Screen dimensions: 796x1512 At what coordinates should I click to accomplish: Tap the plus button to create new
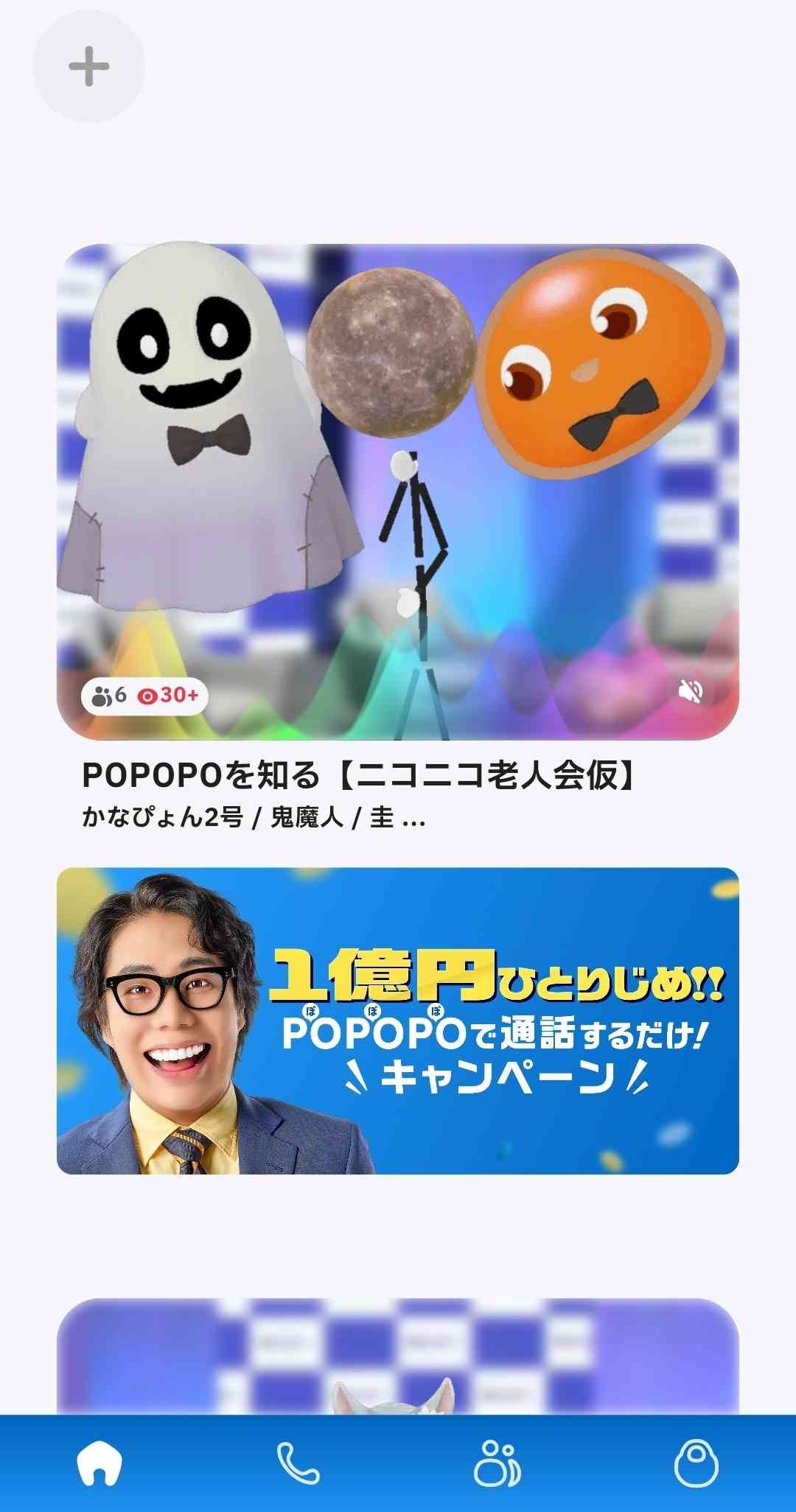click(89, 66)
